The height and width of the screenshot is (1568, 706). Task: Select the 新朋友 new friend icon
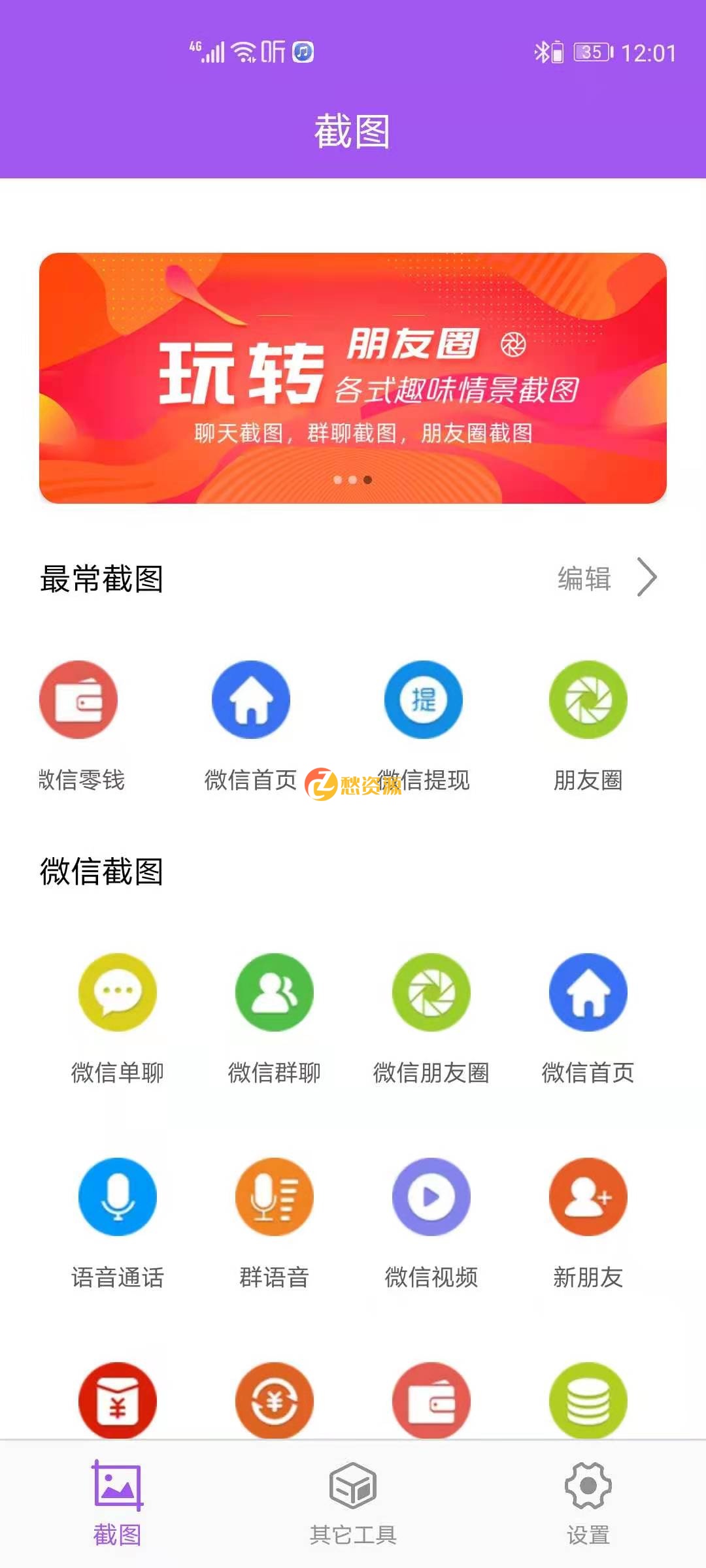[588, 1197]
